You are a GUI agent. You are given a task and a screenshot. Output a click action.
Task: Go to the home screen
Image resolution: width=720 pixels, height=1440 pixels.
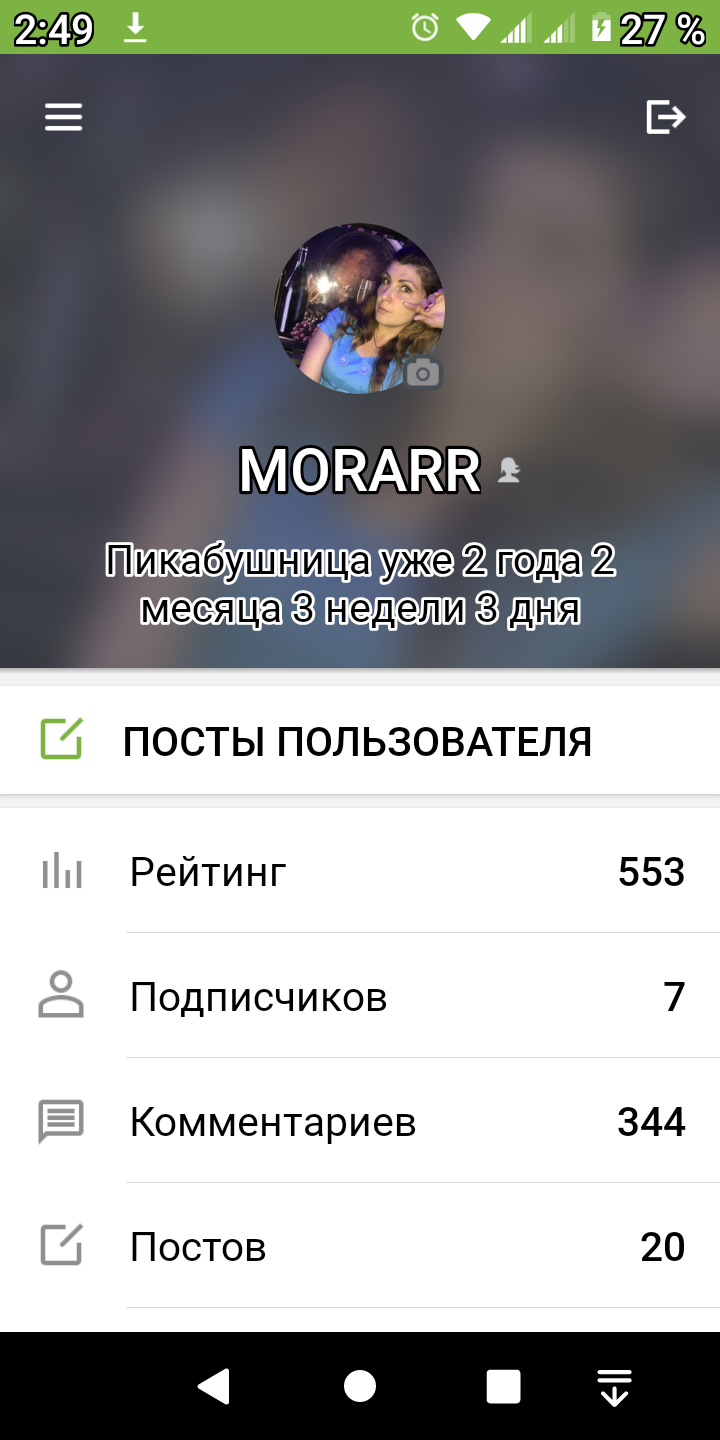[x=360, y=1387]
